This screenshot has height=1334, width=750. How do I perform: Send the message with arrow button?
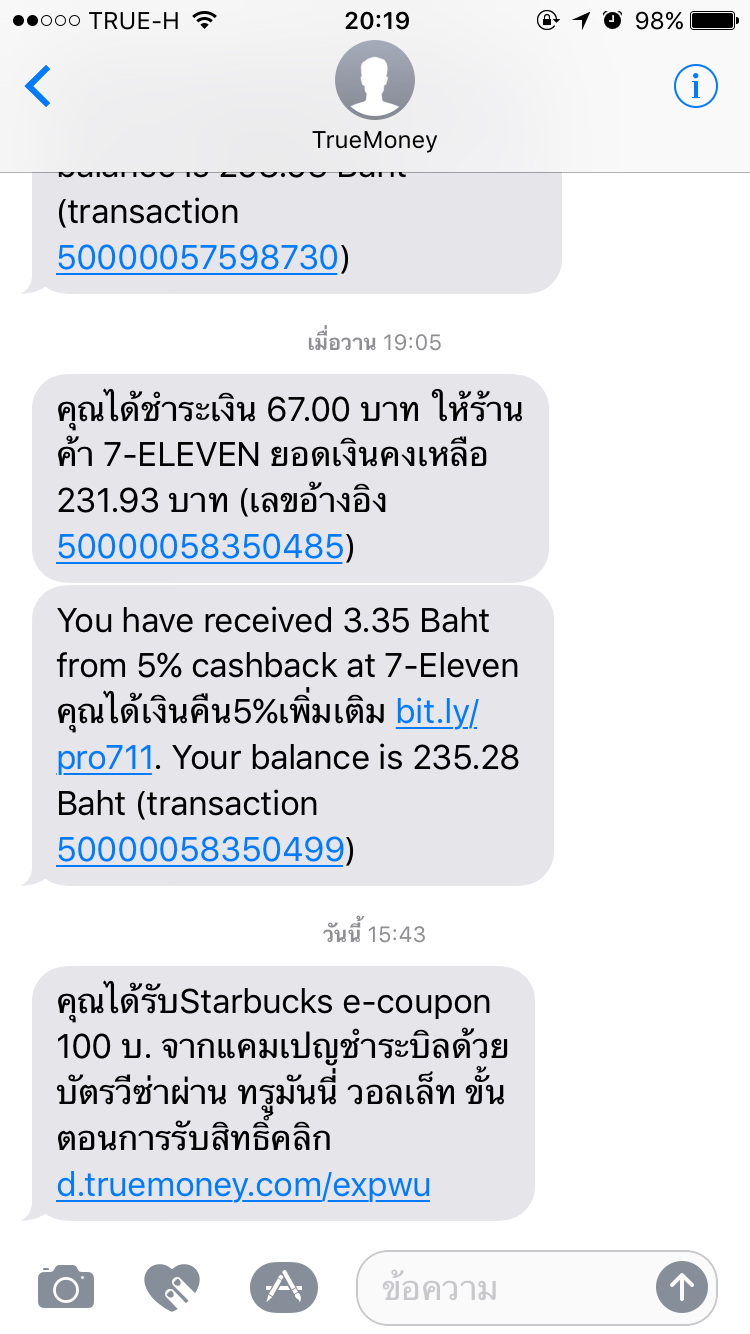tap(682, 1287)
